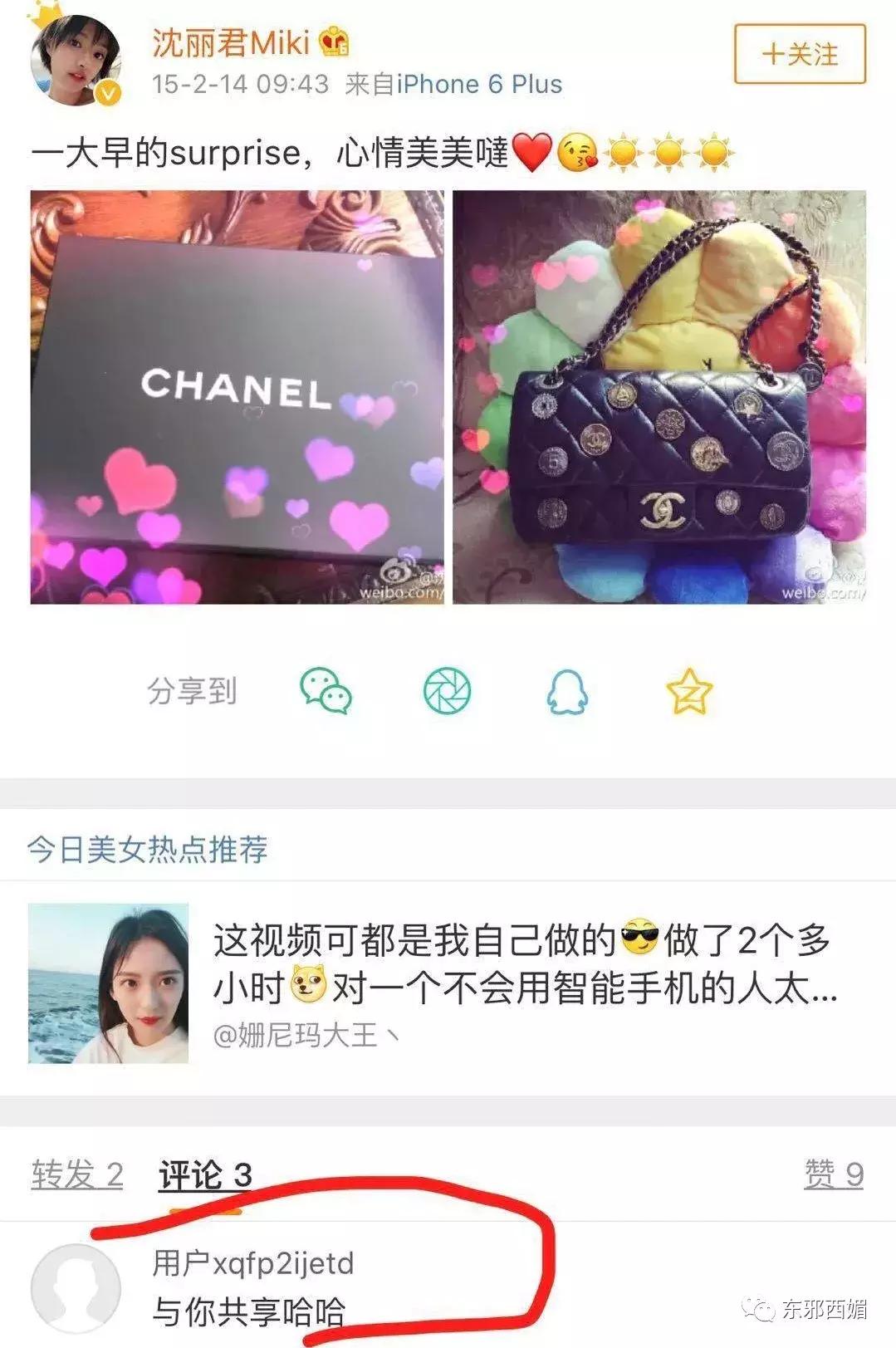This screenshot has width=896, height=1348.
Task: View the Chanel handbag photo
Action: (660, 395)
